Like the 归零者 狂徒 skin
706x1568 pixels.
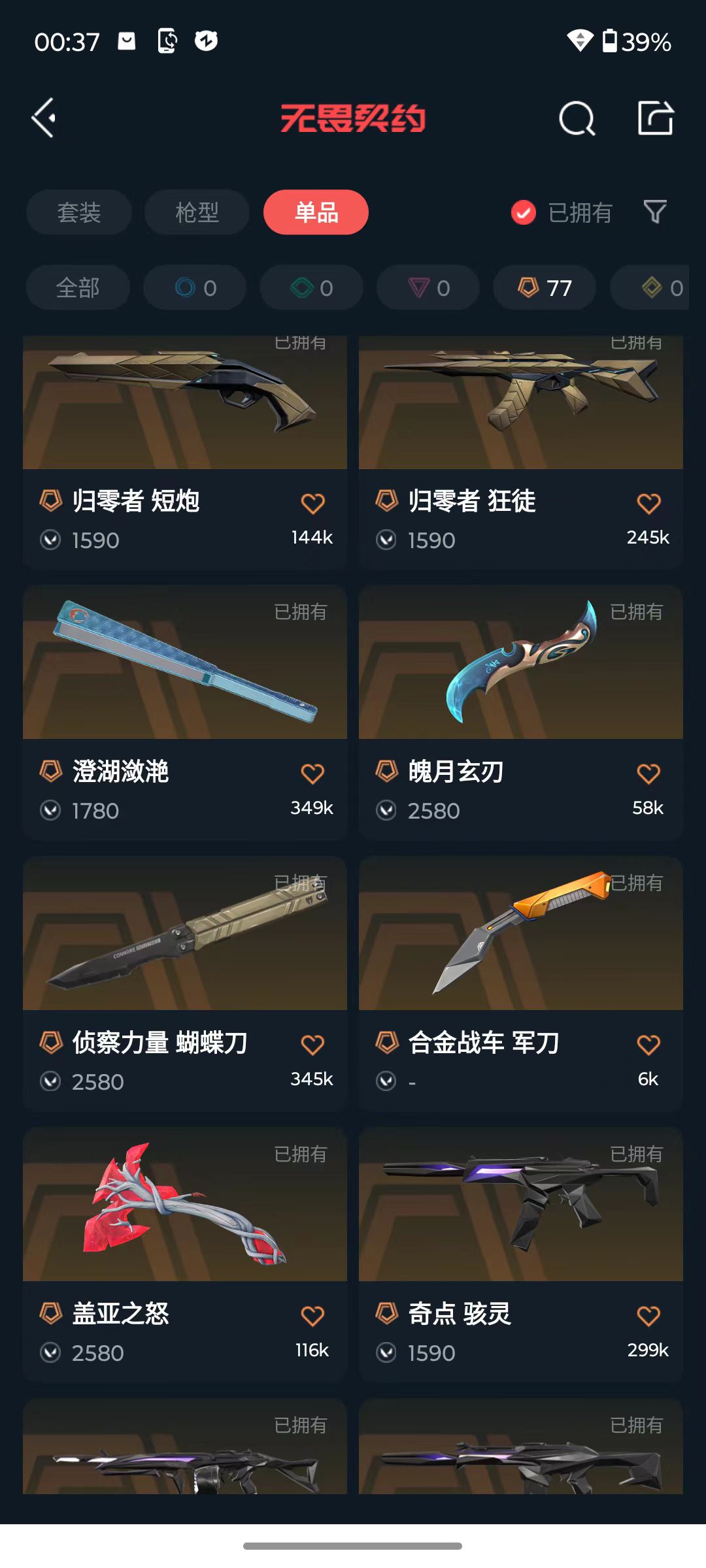tap(648, 504)
